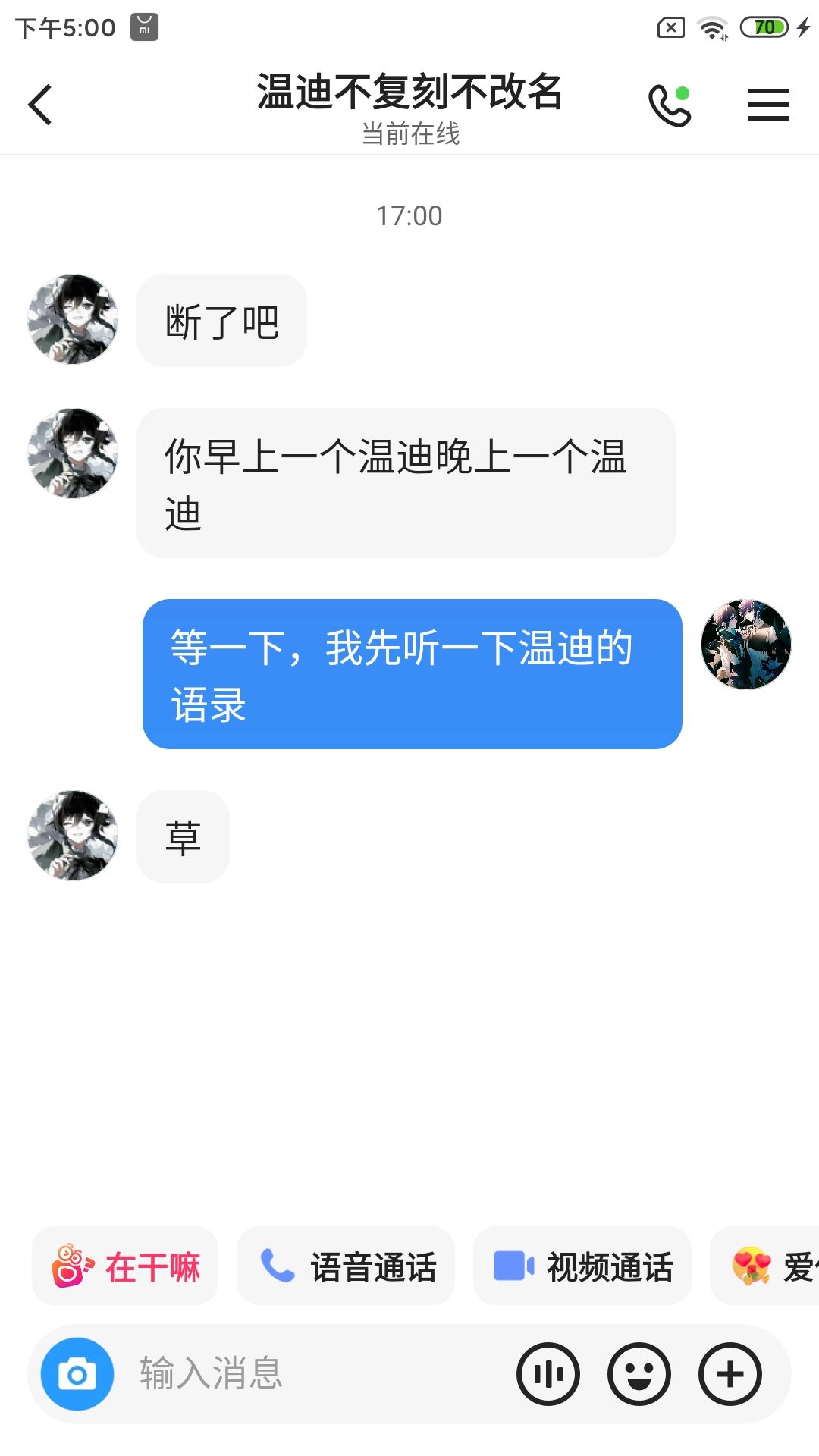Open the camera from the input bar
Screen dimensions: 819x1456
77,1374
